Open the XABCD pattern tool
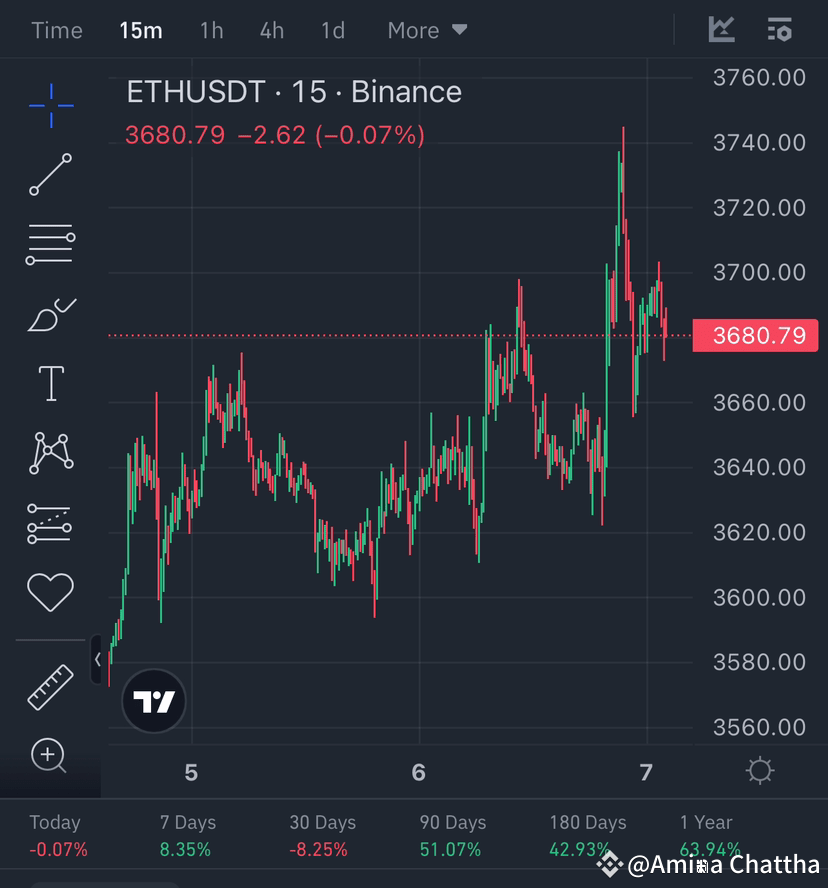 (50, 452)
